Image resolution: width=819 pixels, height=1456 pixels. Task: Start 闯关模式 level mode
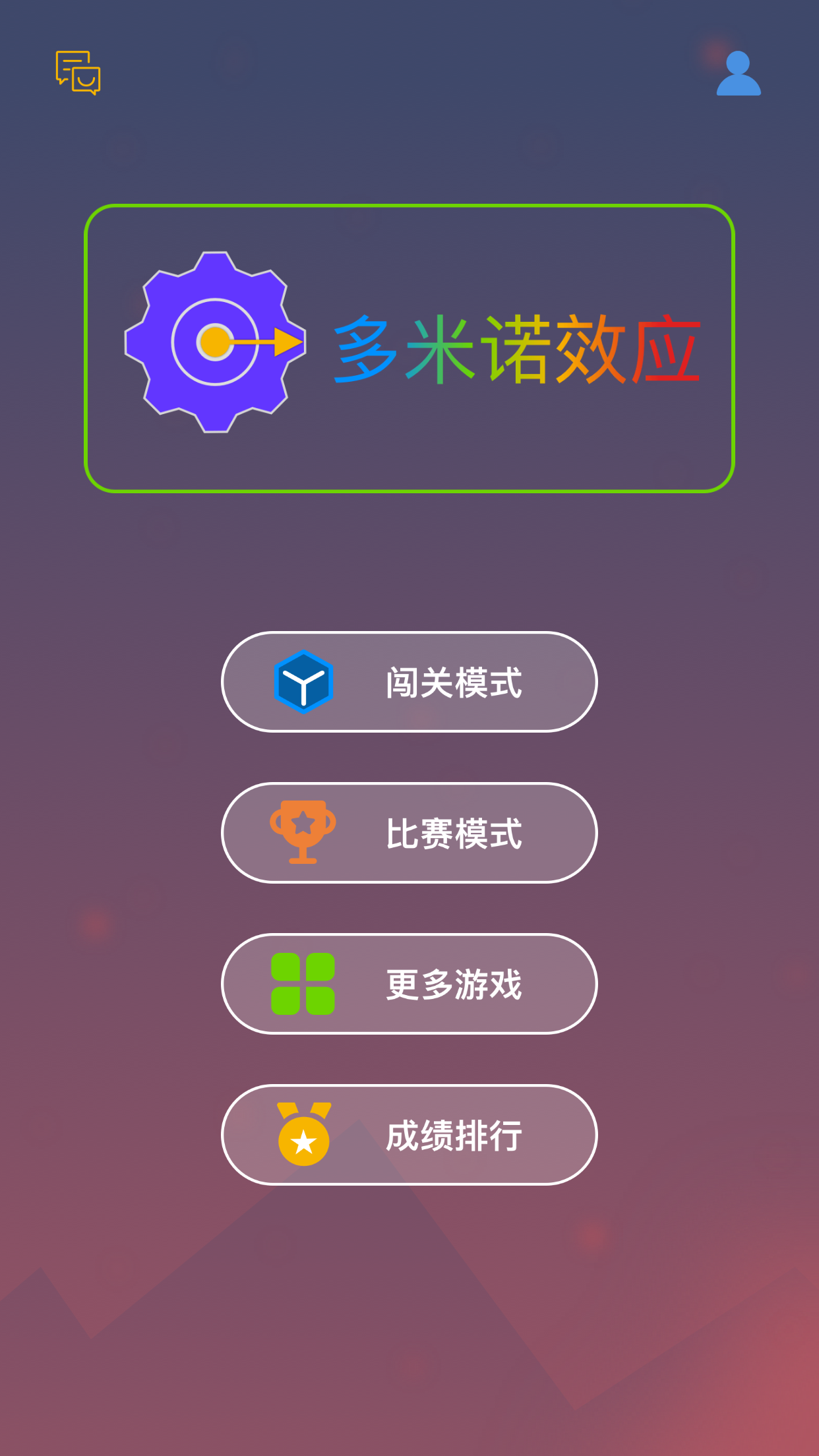pos(409,682)
